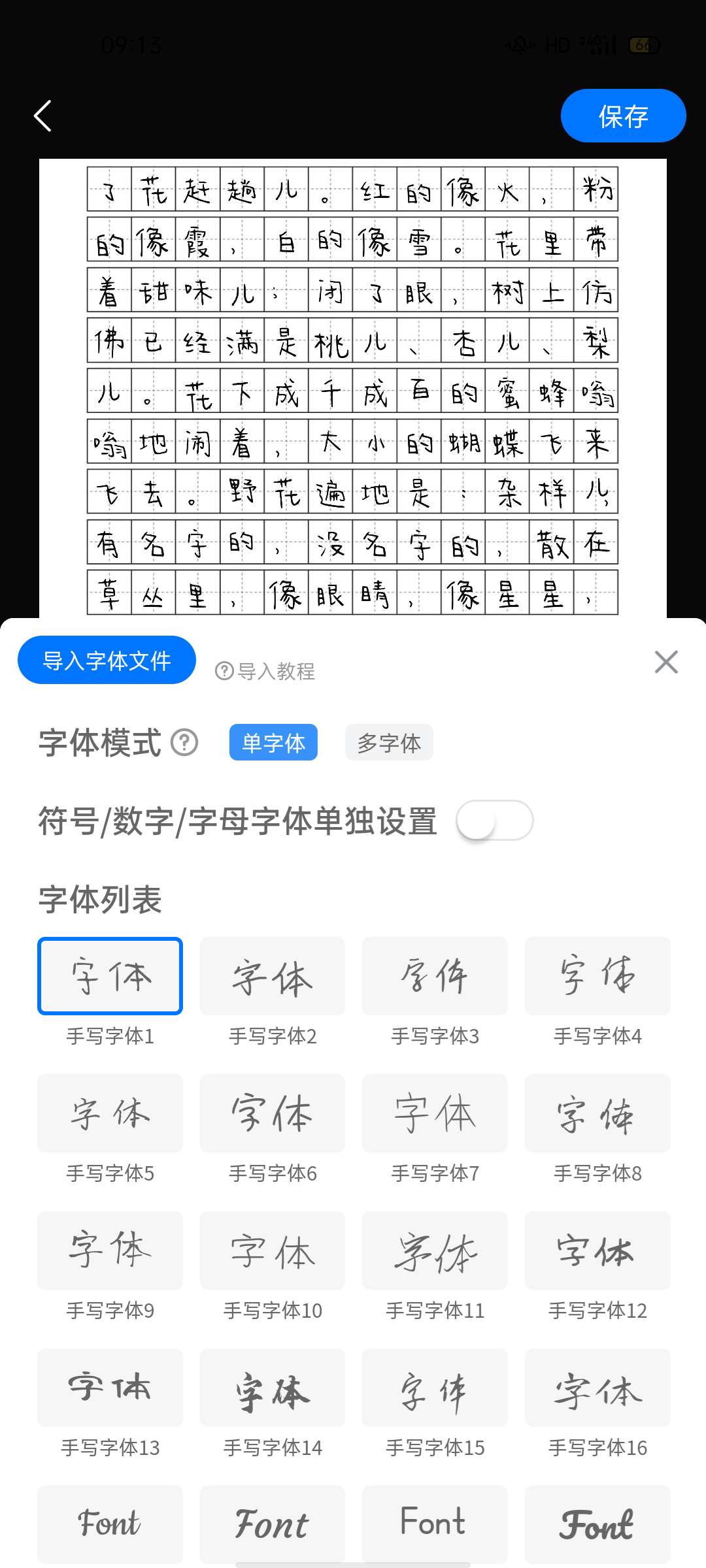Pick the 手写字体4 font

(597, 976)
